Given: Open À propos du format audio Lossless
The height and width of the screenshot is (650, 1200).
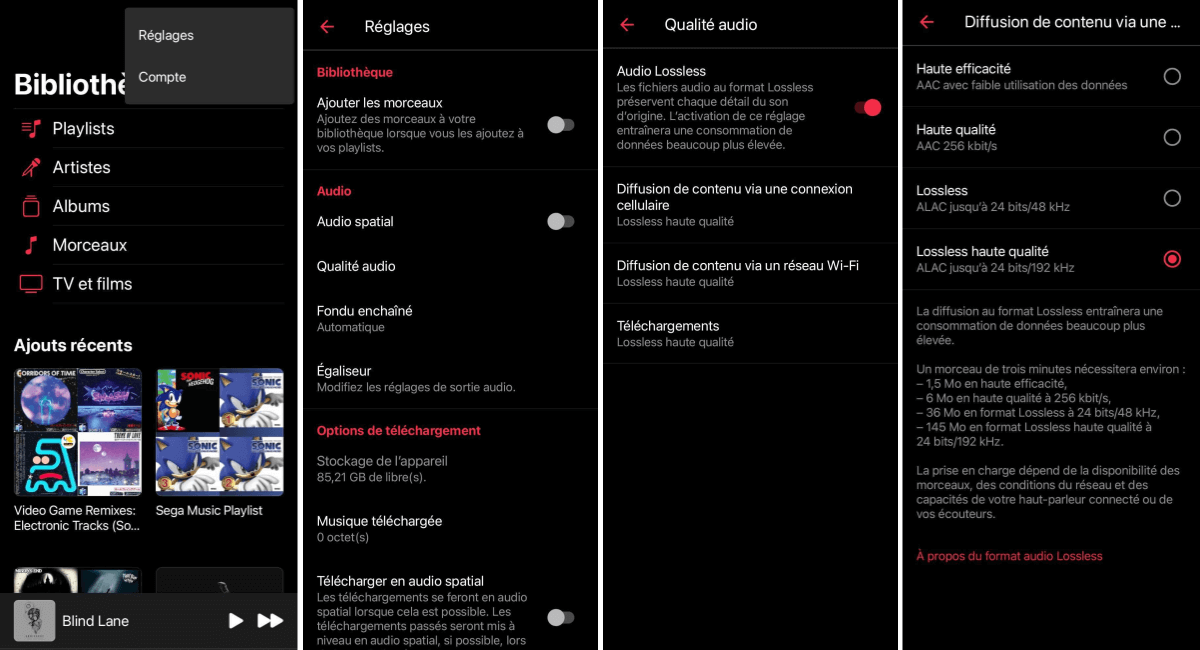Looking at the screenshot, I should 1009,556.
